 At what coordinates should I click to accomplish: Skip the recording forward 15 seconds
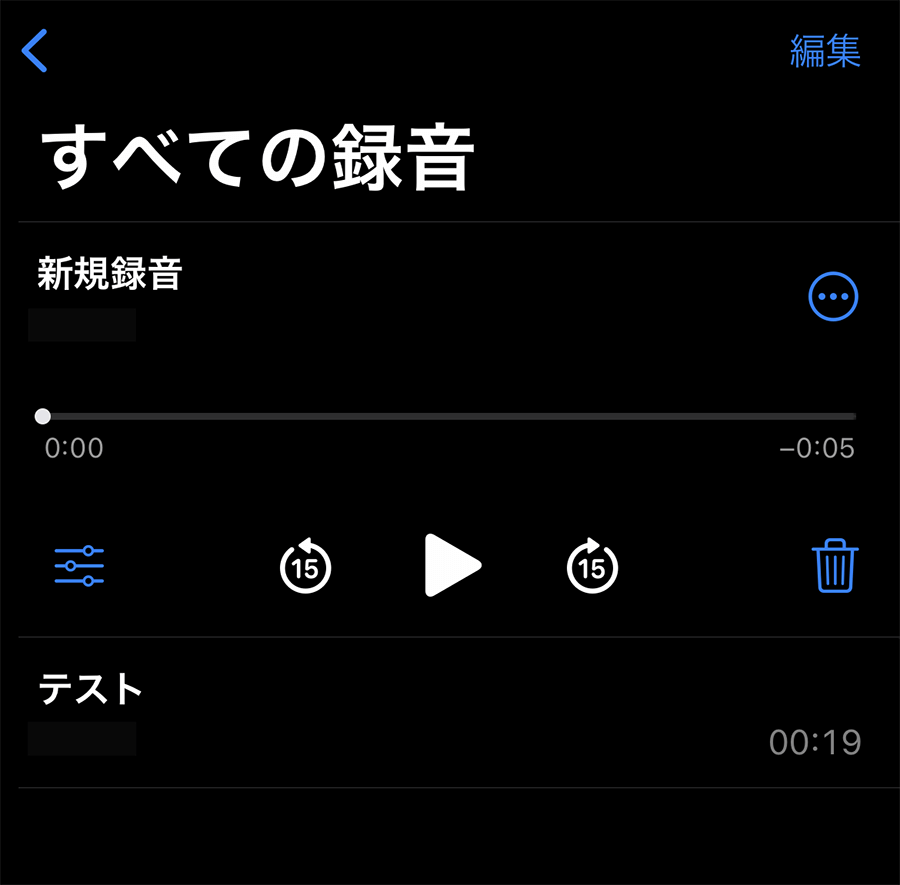click(592, 566)
